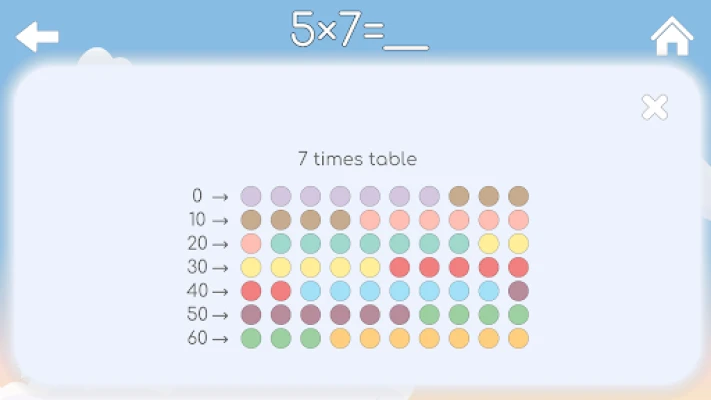Image resolution: width=711 pixels, height=400 pixels.
Task: Close the 7 times table popup
Action: pos(654,107)
